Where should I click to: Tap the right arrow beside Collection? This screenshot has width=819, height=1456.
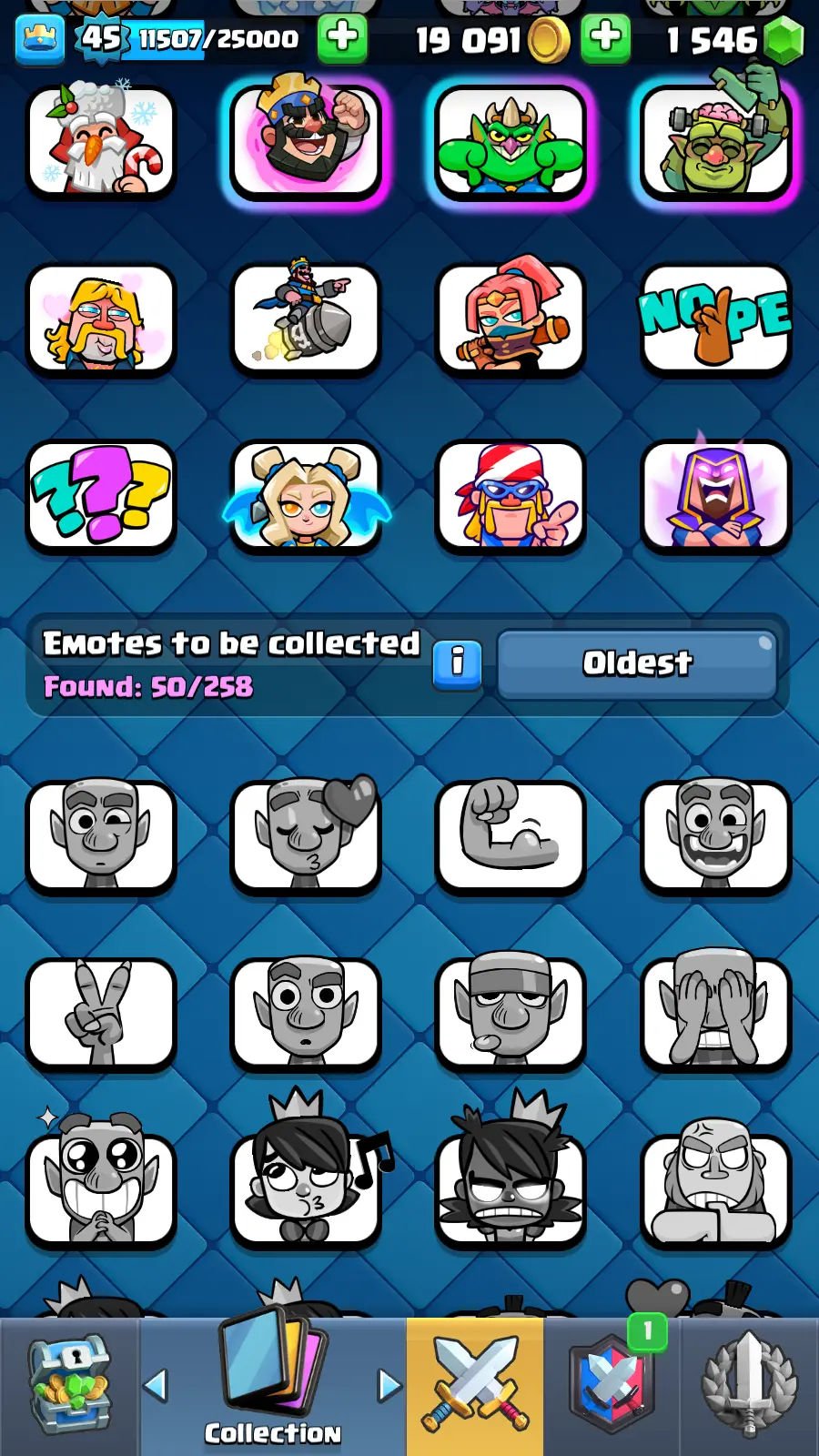point(389,1385)
